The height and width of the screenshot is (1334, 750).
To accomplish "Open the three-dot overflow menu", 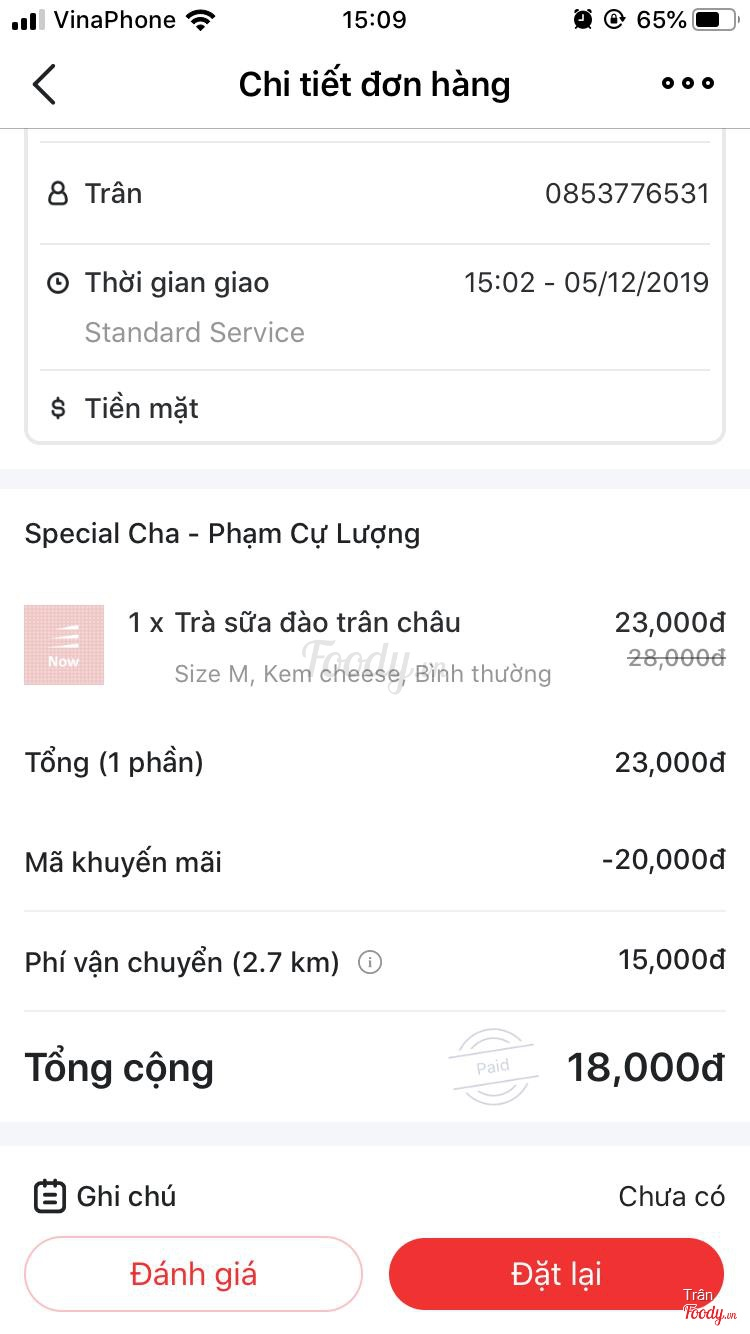I will tap(688, 84).
